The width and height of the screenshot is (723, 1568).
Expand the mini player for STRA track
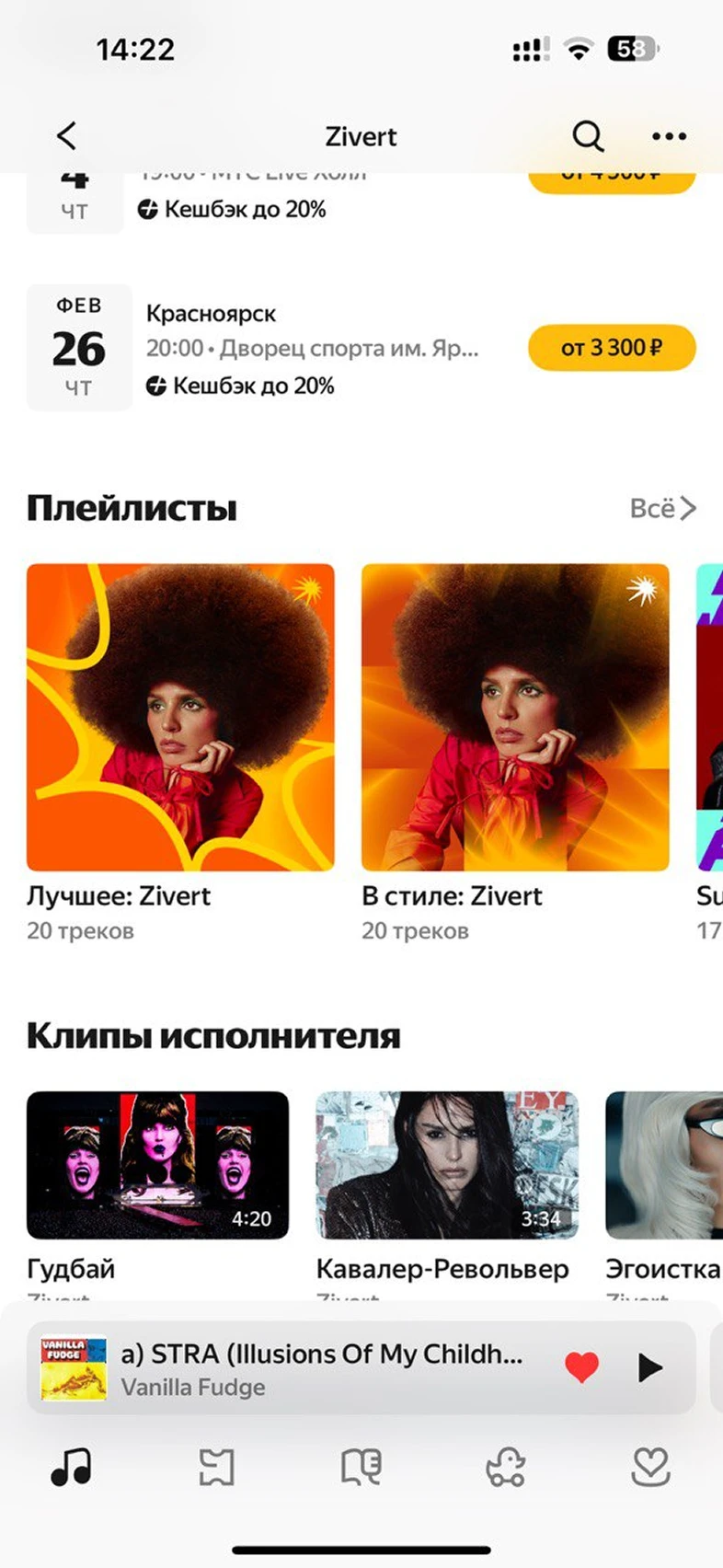[322, 1367]
